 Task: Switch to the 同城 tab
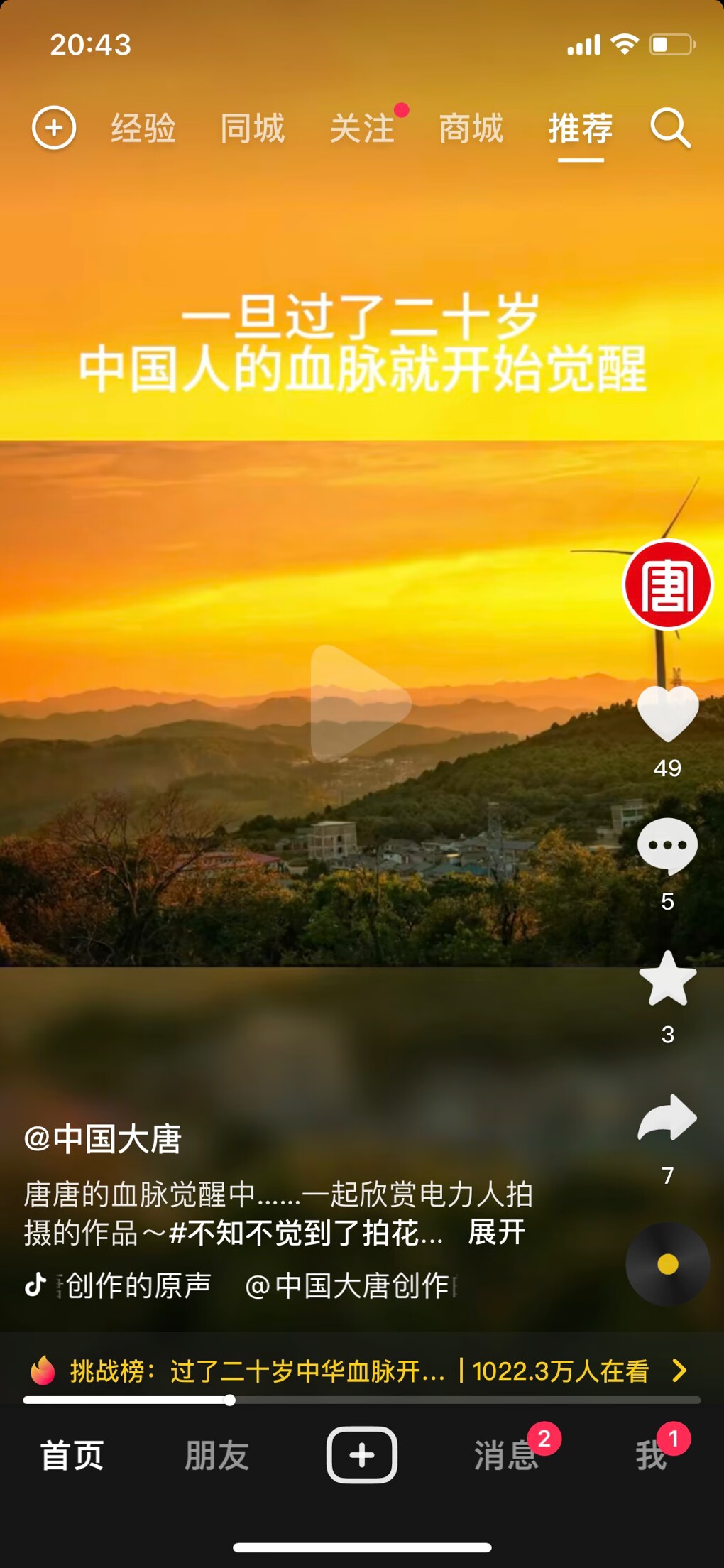pyautogui.click(x=253, y=129)
